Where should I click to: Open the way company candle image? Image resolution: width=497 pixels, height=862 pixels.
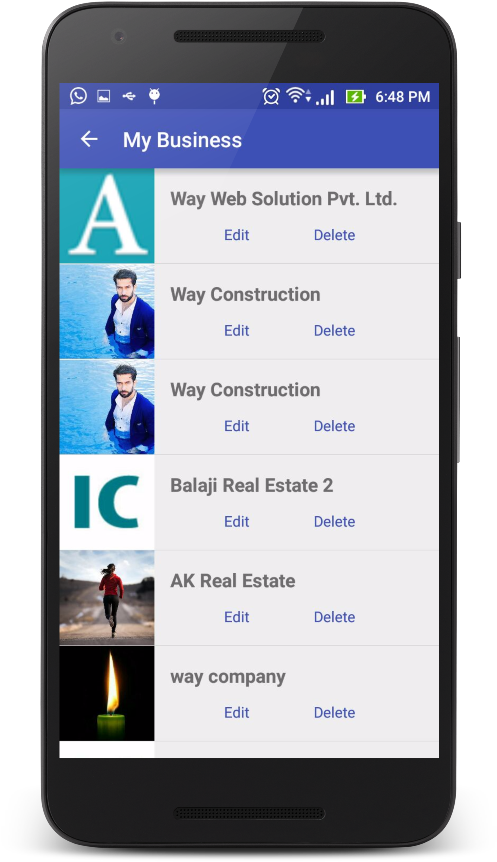[x=107, y=693]
